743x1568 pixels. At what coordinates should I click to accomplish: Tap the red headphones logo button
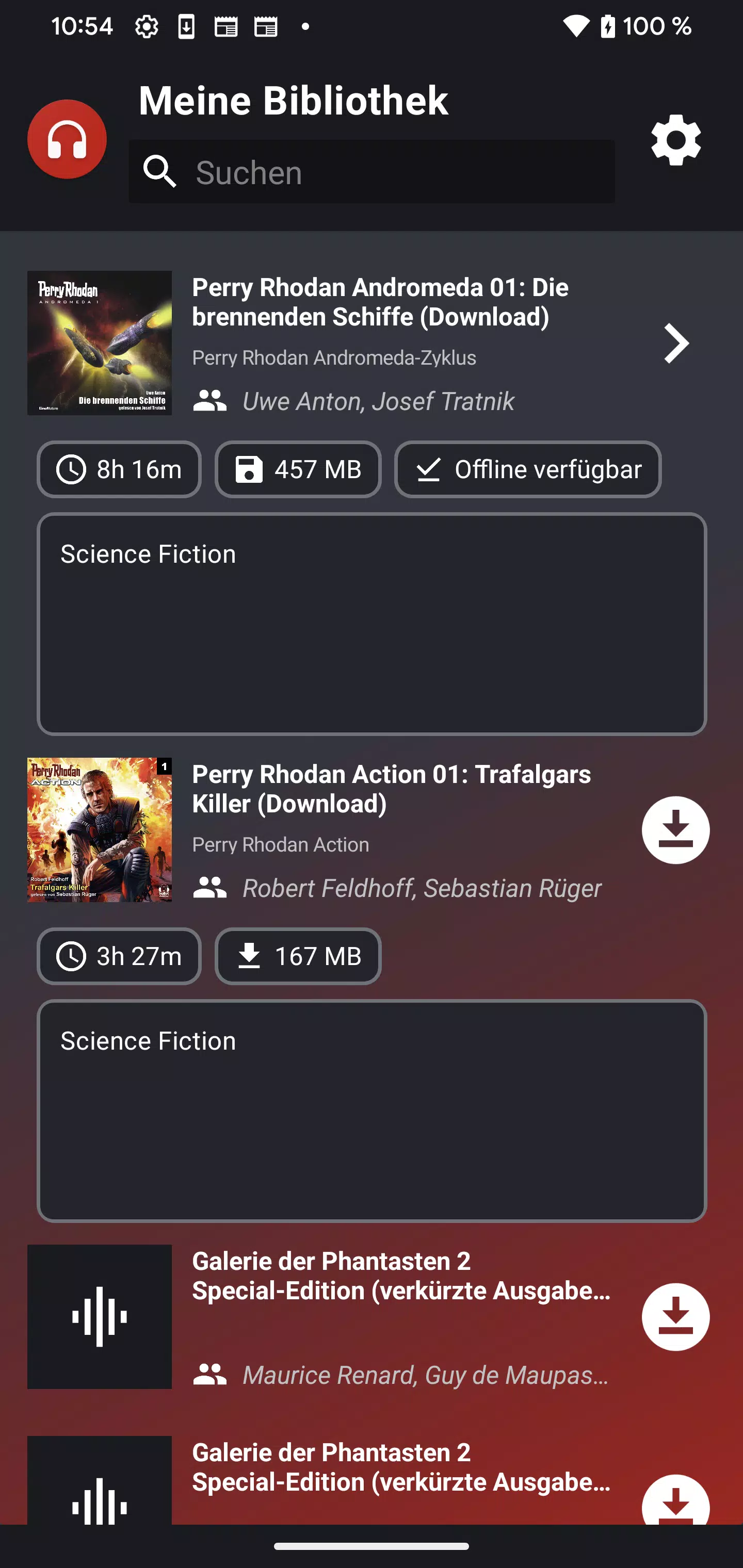click(67, 139)
